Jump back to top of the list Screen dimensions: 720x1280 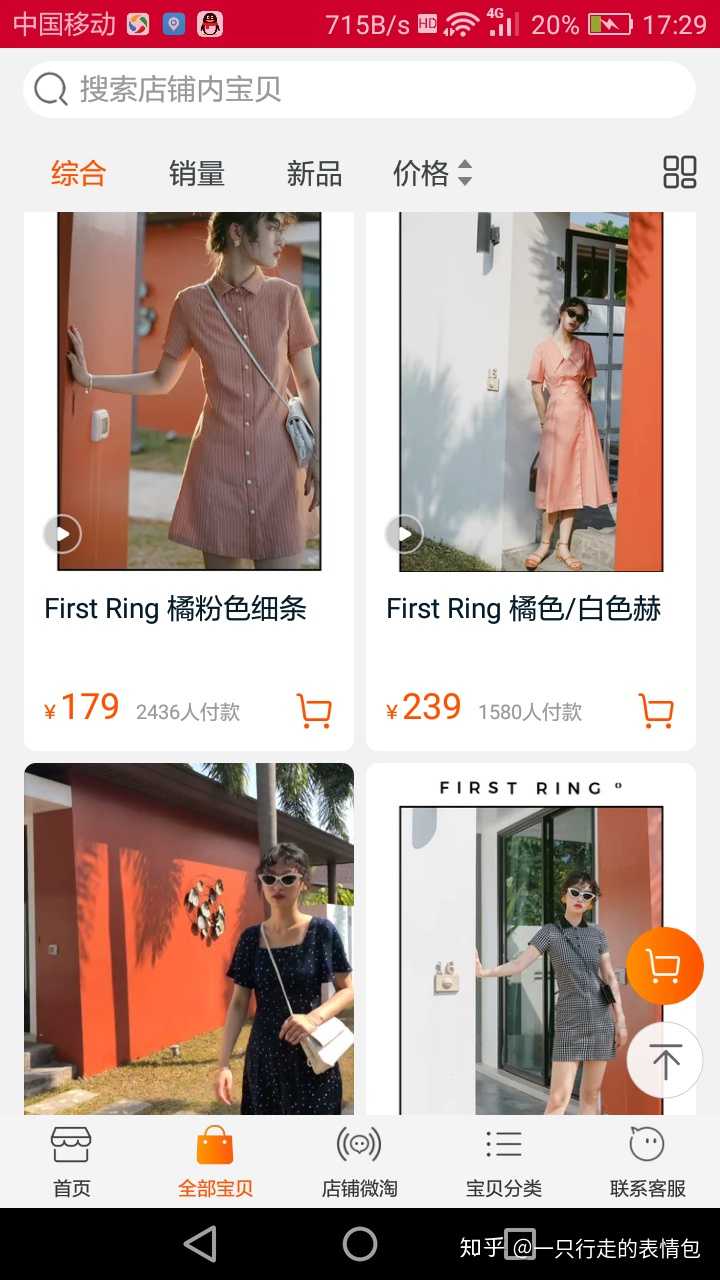[664, 1060]
